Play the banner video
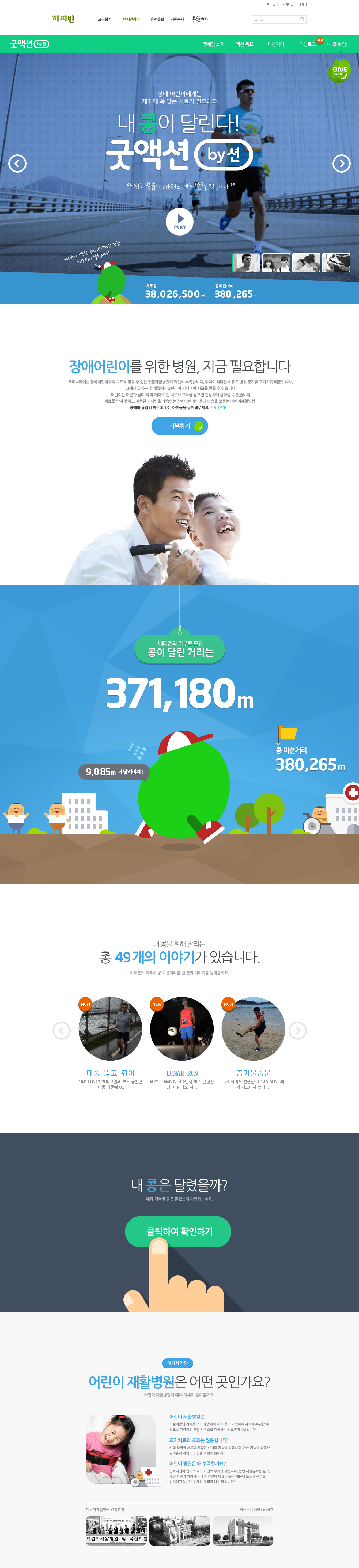 click(179, 222)
